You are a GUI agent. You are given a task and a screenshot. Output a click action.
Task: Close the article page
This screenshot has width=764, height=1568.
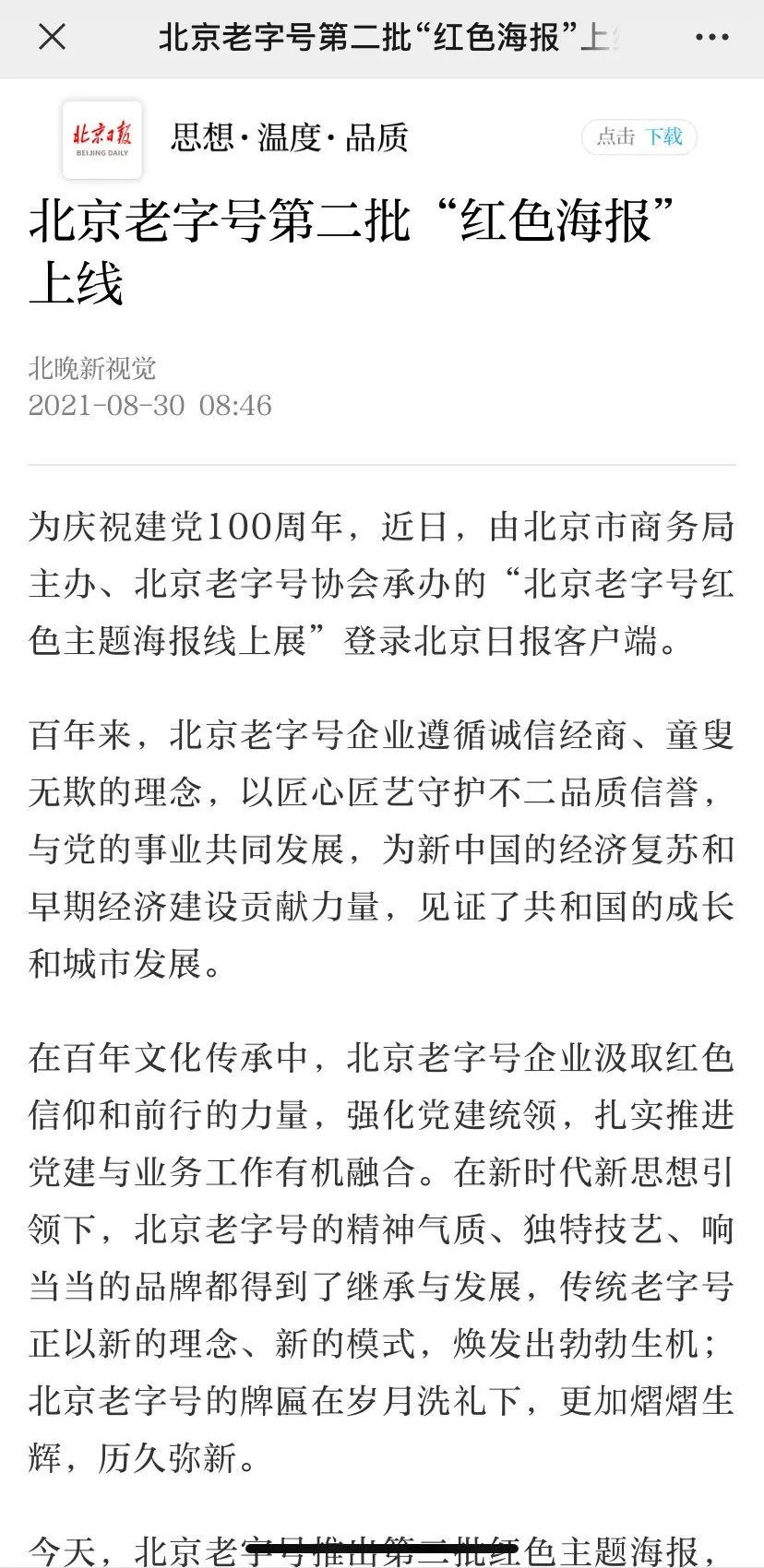pyautogui.click(x=53, y=38)
